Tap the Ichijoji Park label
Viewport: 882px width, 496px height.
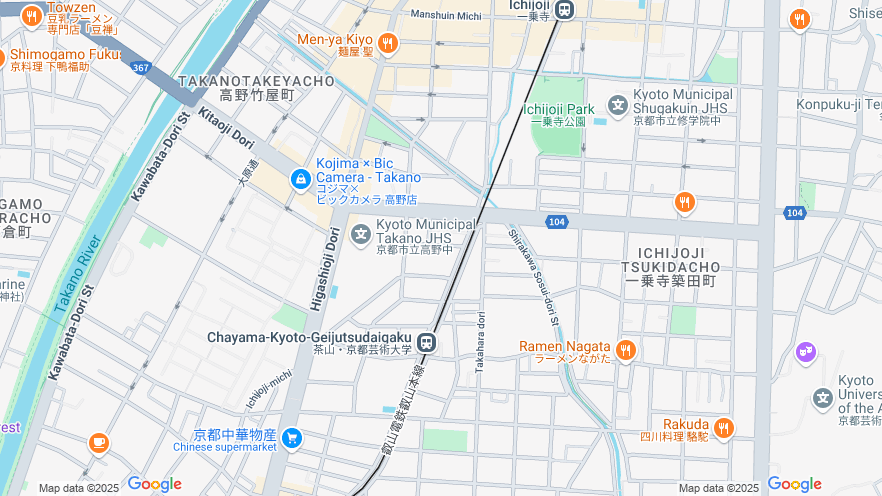(559, 109)
